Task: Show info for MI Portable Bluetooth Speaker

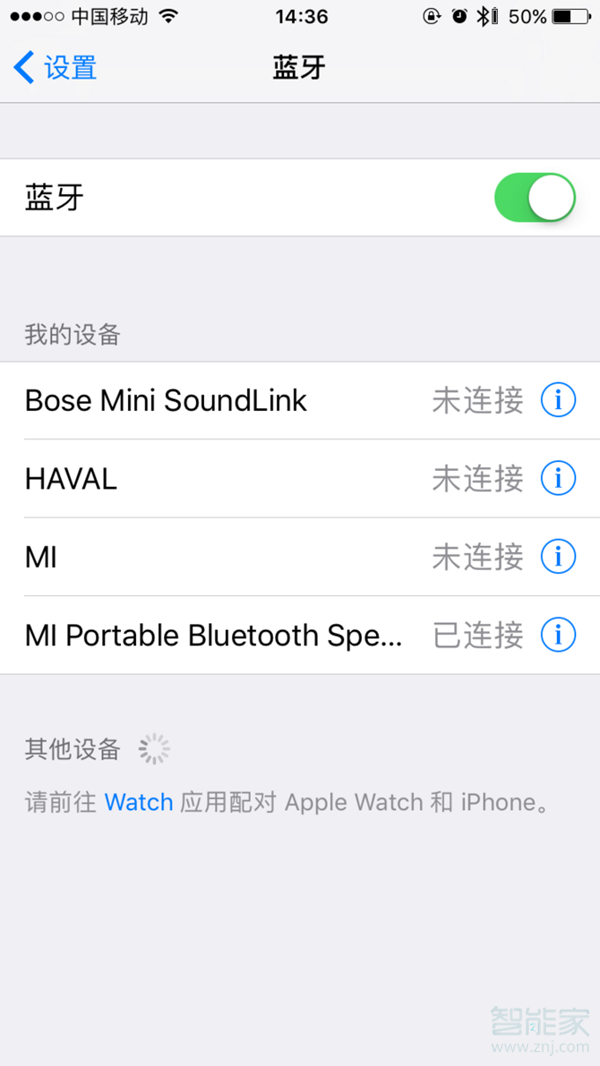Action: 558,635
